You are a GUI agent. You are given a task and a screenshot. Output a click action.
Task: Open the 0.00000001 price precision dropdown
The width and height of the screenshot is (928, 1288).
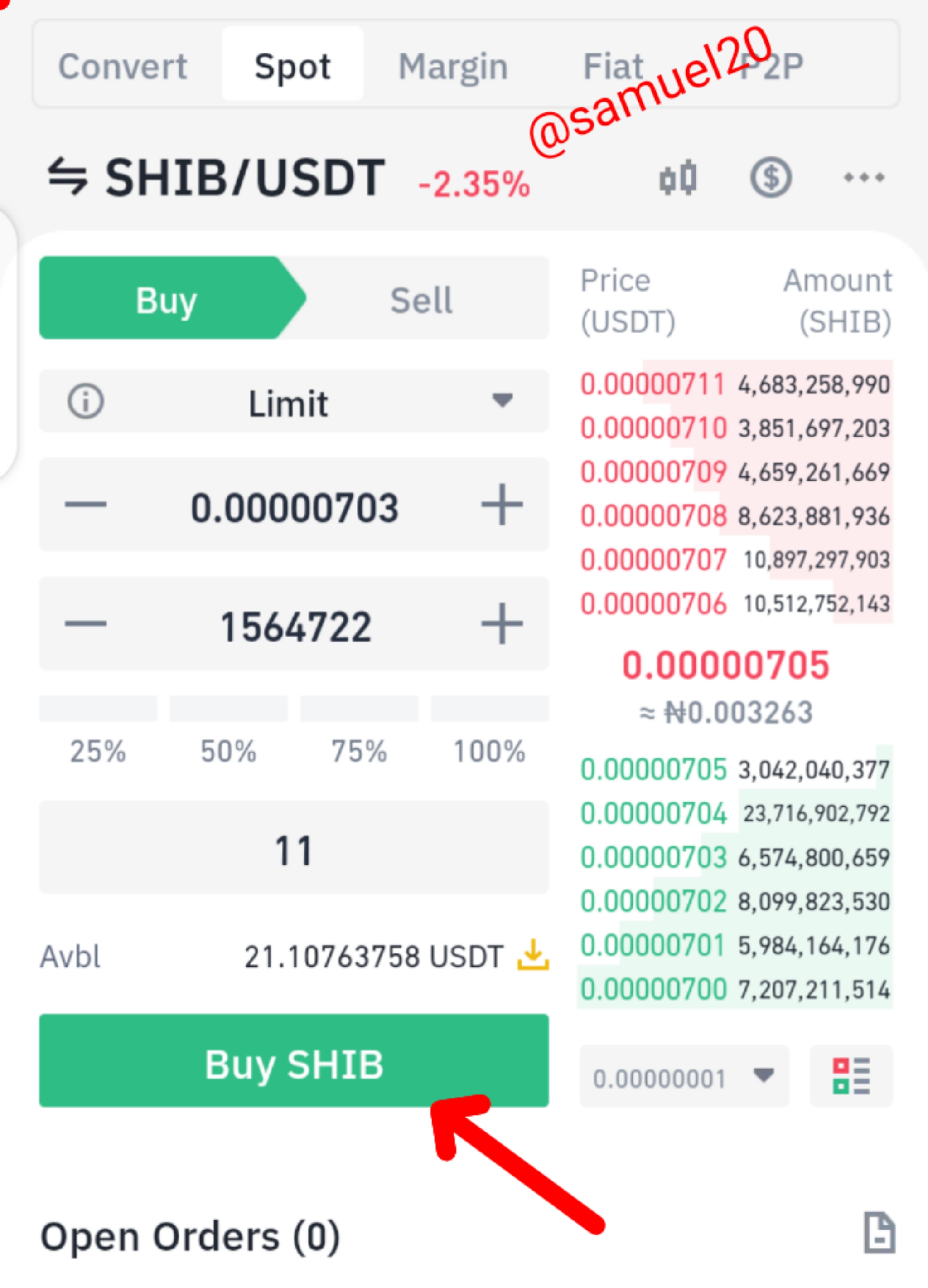[685, 1077]
